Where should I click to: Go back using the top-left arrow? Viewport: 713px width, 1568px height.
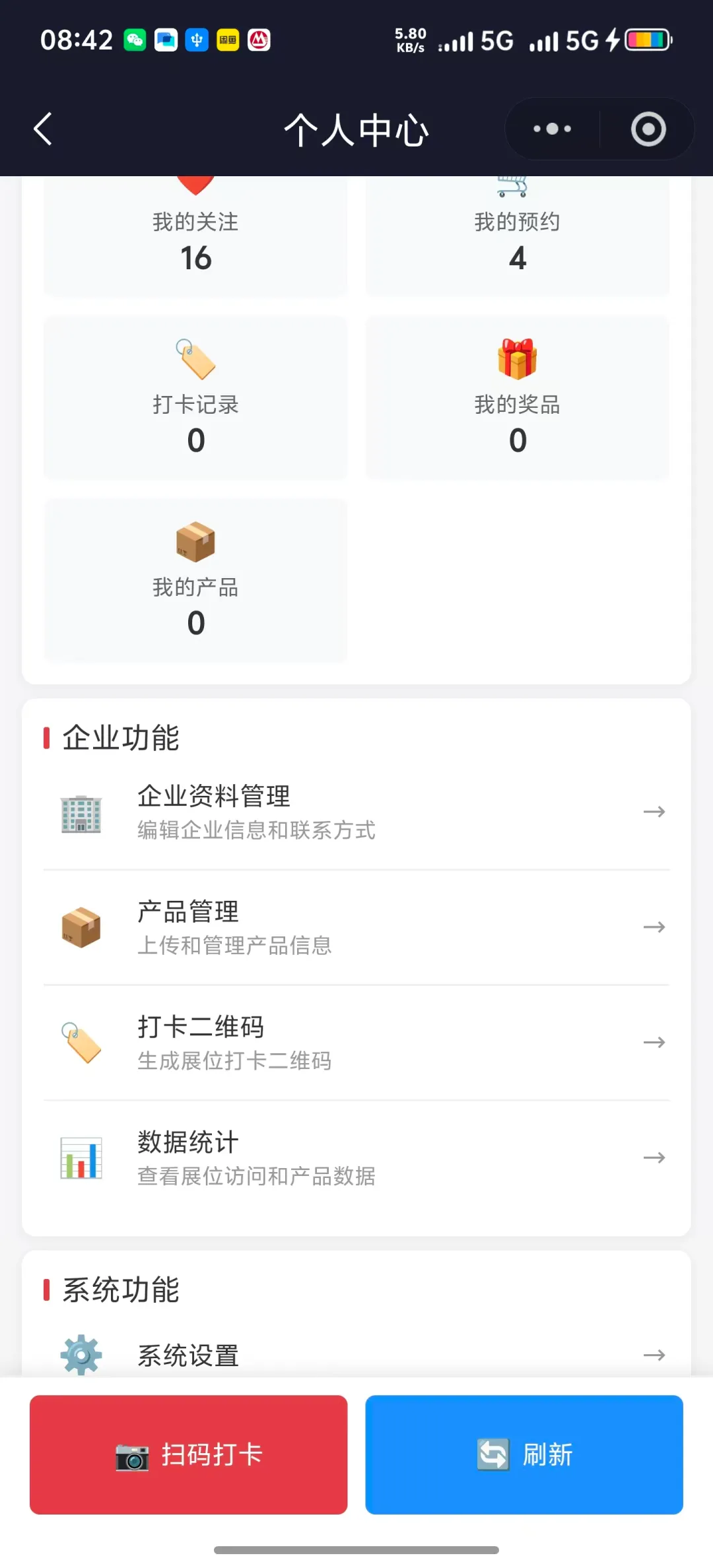point(44,129)
